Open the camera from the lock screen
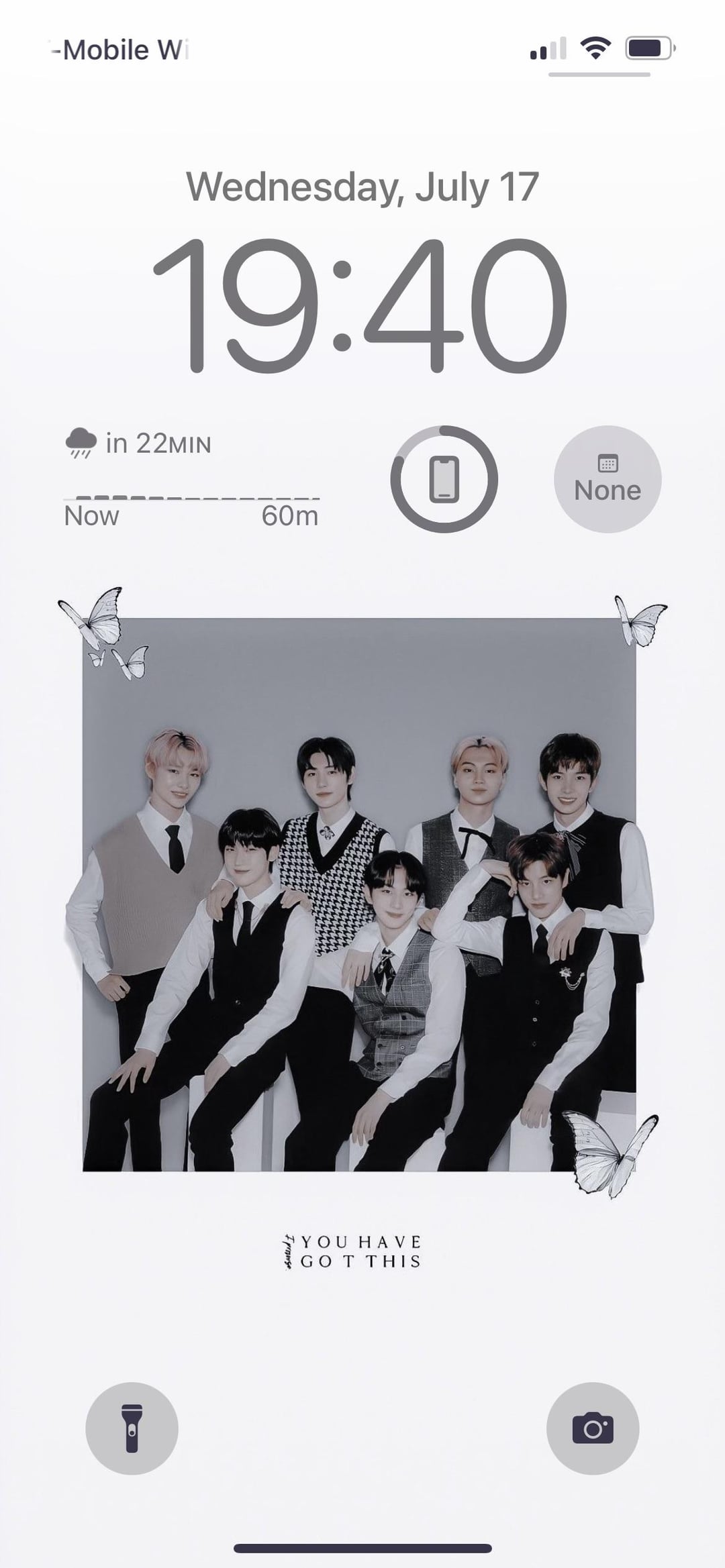This screenshot has height=1568, width=725. click(x=593, y=1428)
